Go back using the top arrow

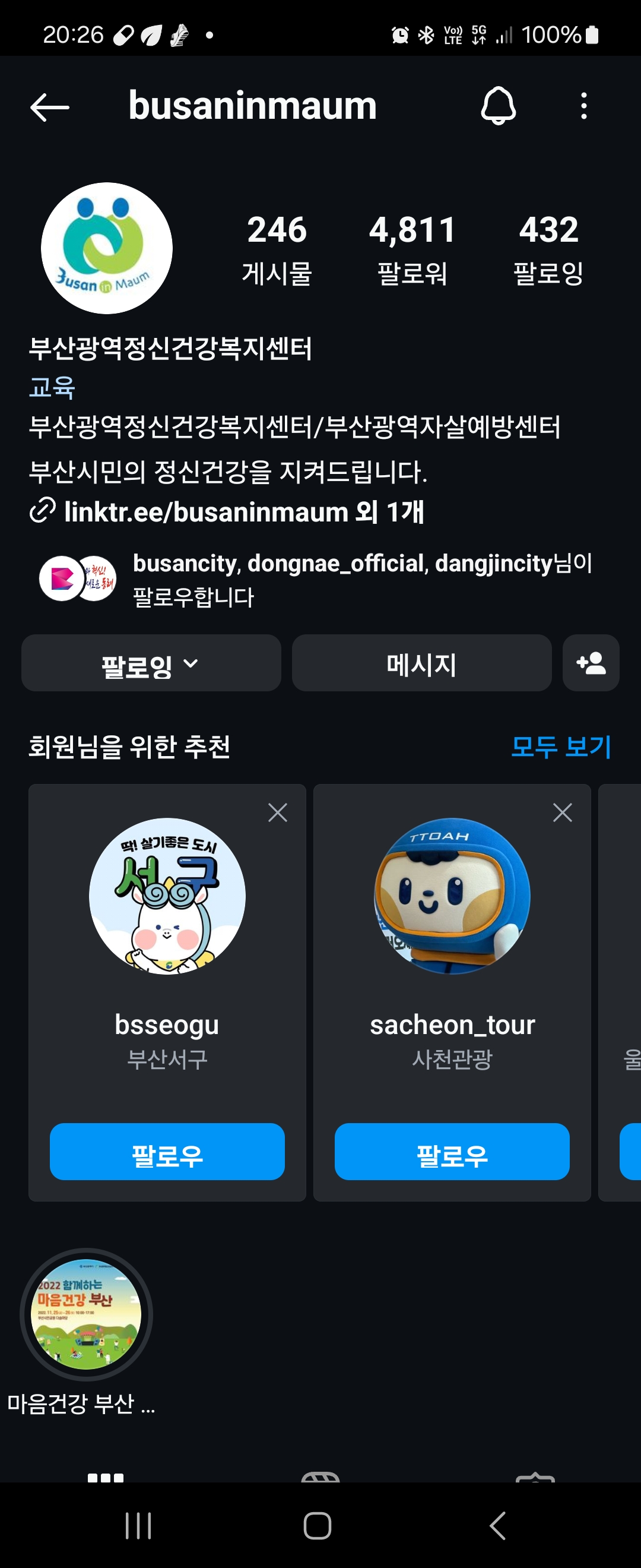50,107
